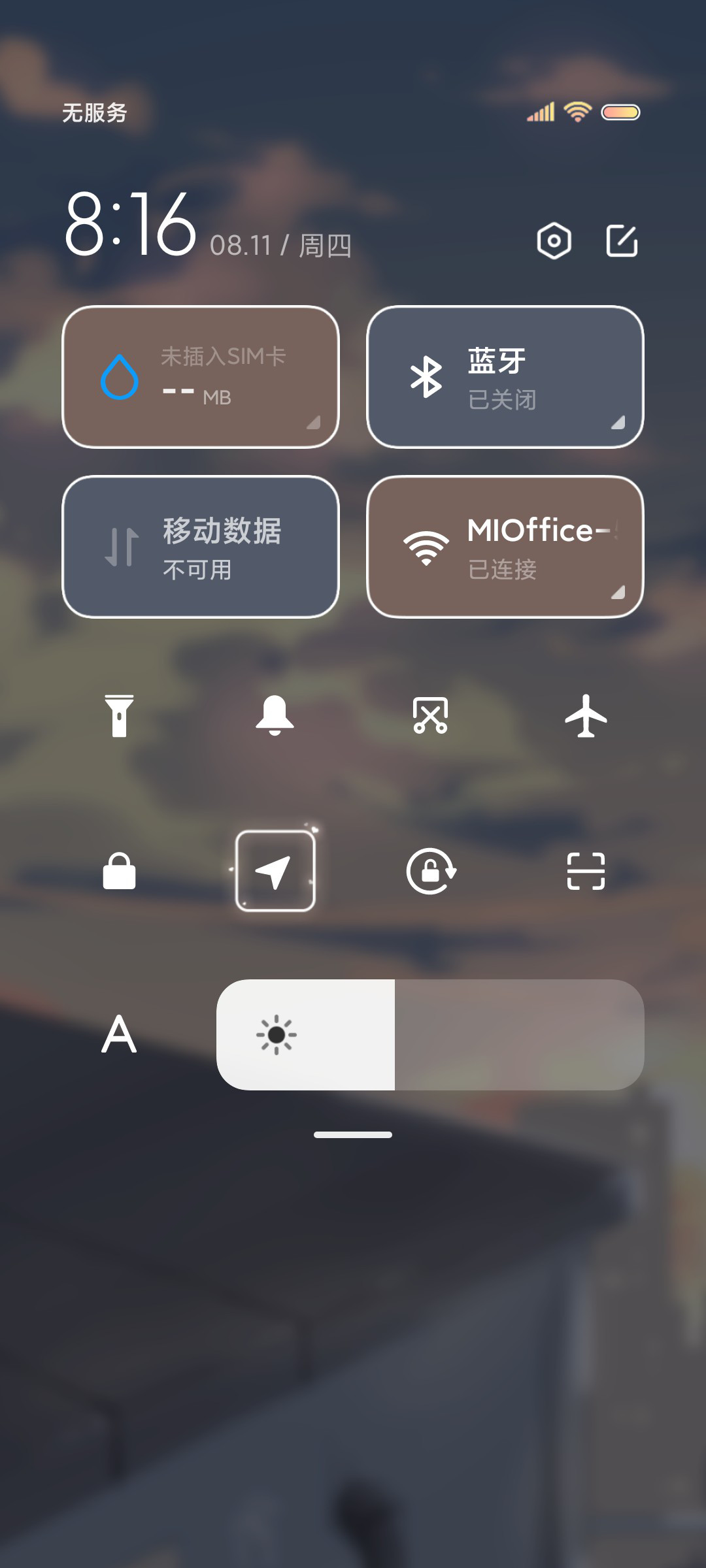Toggle the bell mute mode
The width and height of the screenshot is (706, 1568).
[275, 715]
